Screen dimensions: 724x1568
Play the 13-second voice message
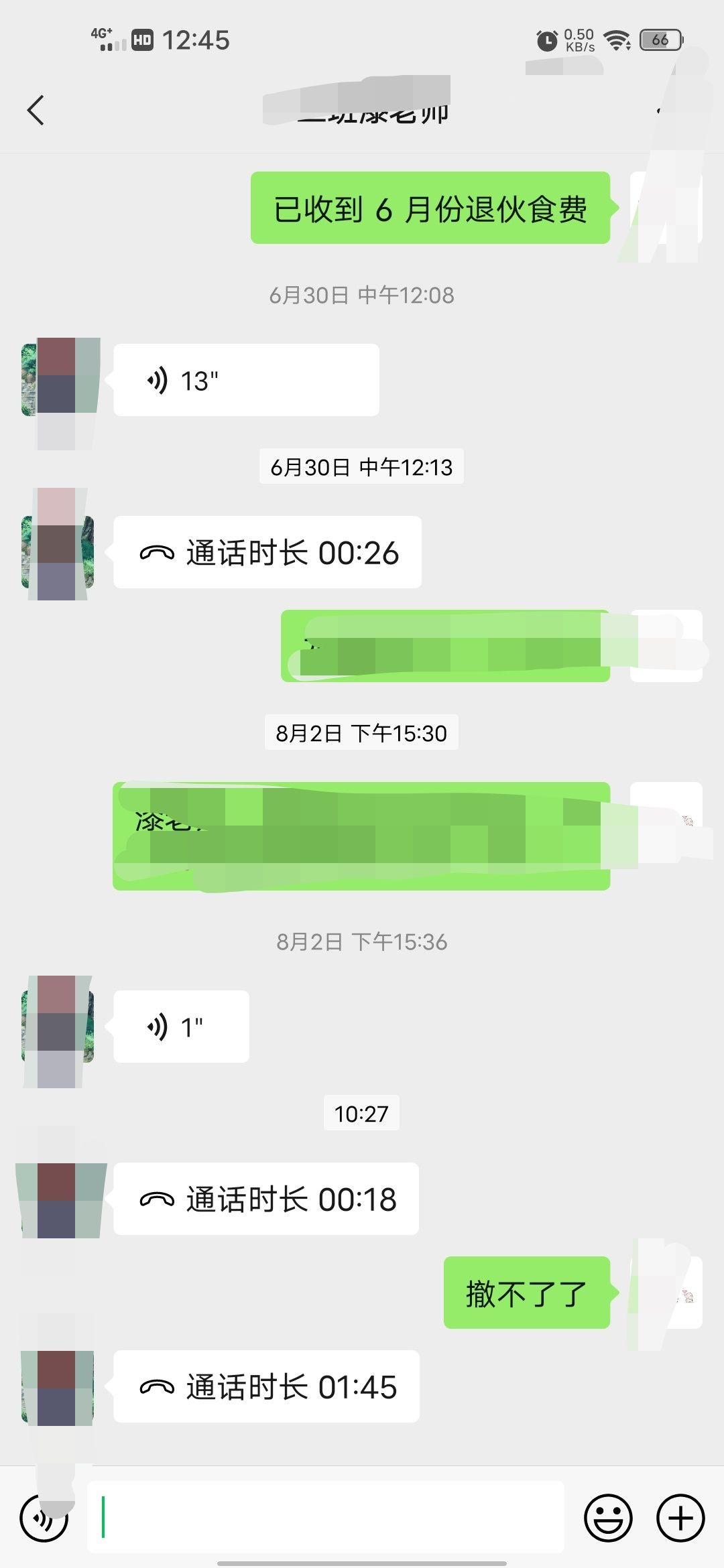coord(246,381)
